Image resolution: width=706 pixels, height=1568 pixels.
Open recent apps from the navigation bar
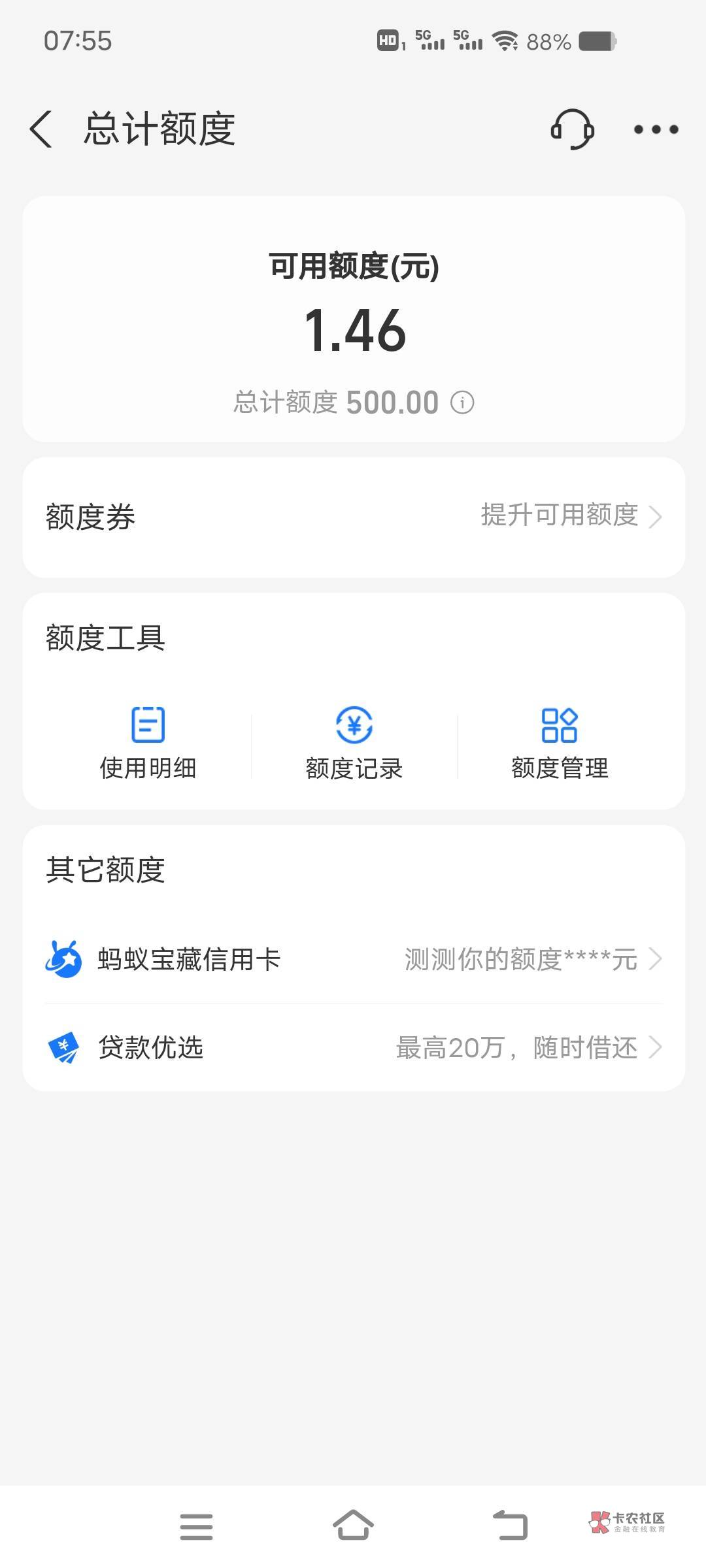(196, 1526)
